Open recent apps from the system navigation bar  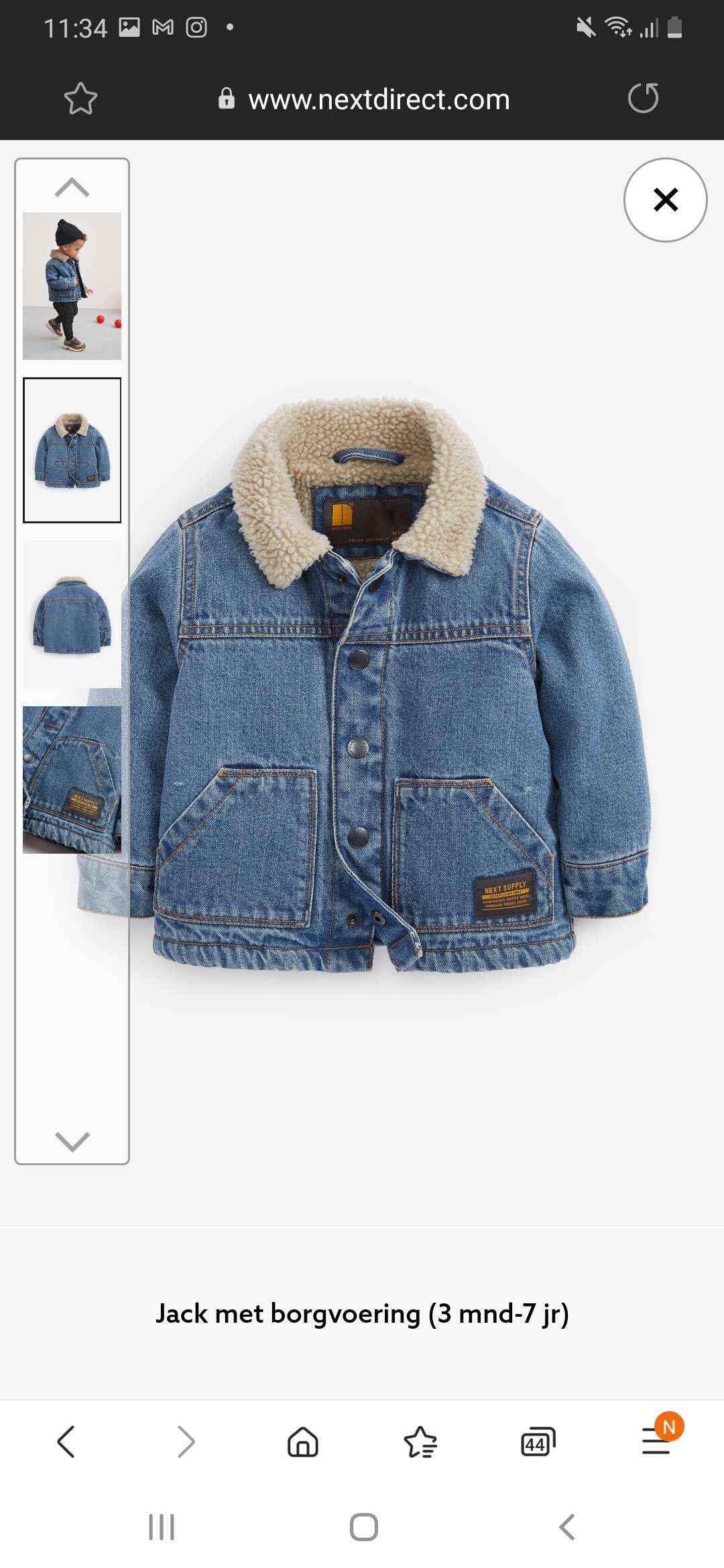click(x=162, y=1527)
